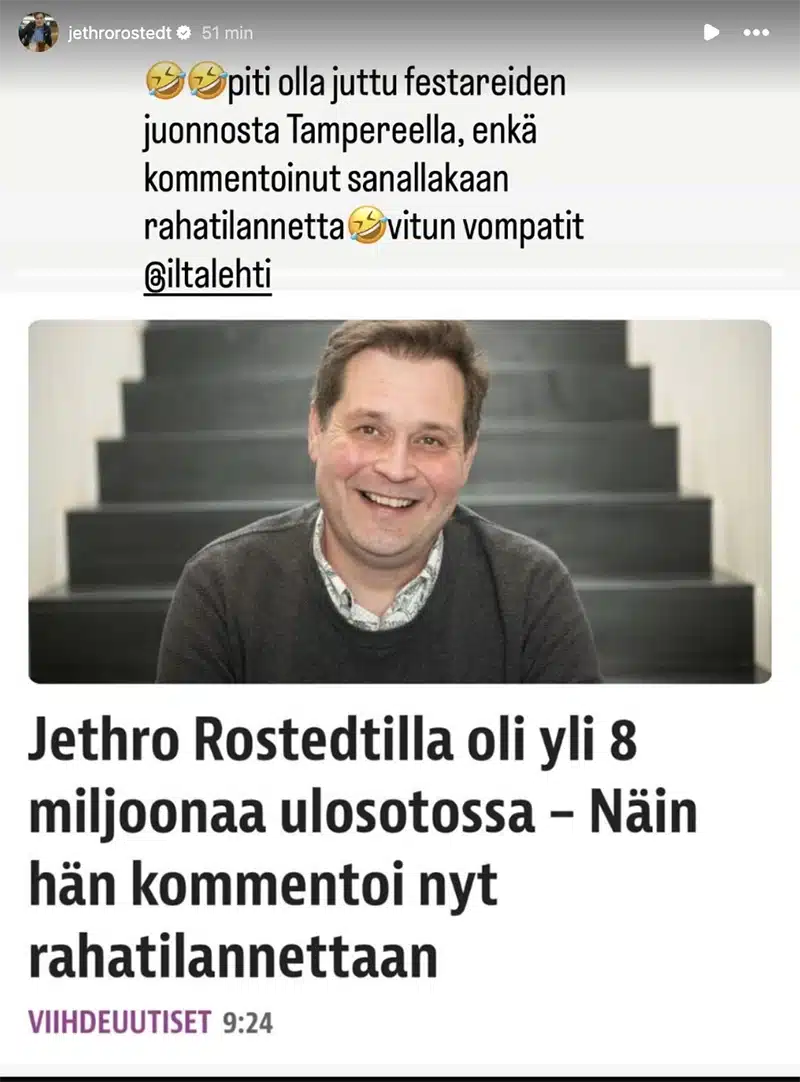Tap the jethrorostedt username

[x=119, y=32]
